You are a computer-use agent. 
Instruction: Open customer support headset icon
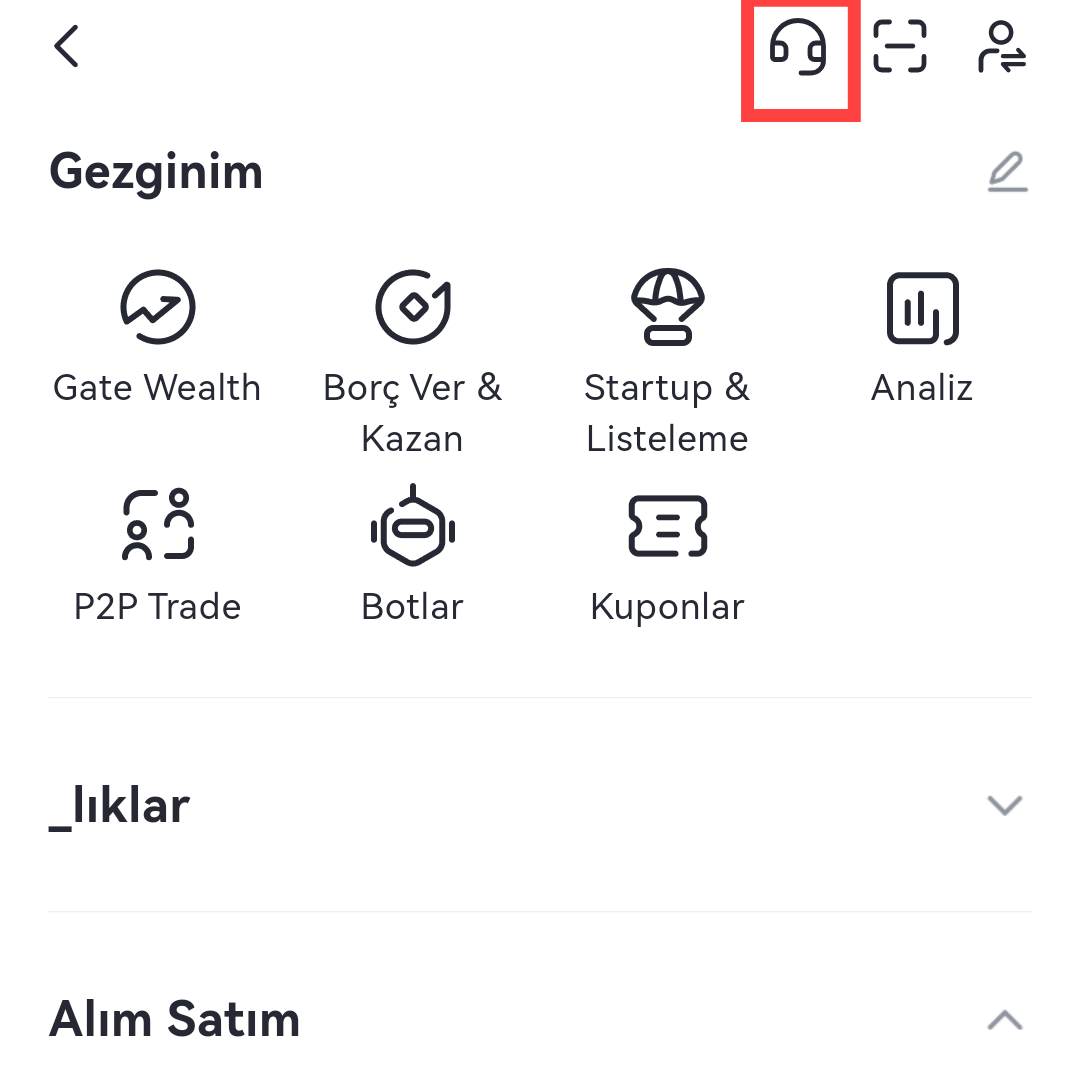(x=798, y=48)
